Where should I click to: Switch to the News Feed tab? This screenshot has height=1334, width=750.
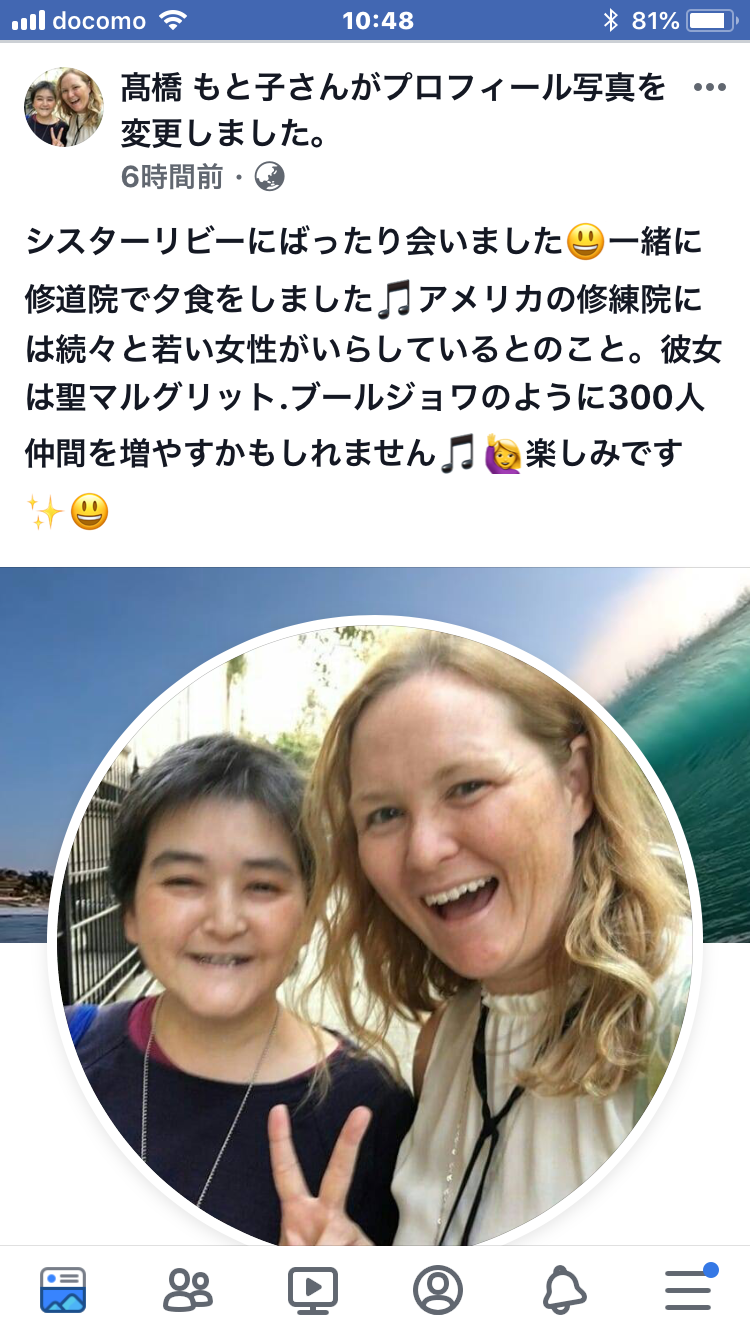tap(63, 1290)
